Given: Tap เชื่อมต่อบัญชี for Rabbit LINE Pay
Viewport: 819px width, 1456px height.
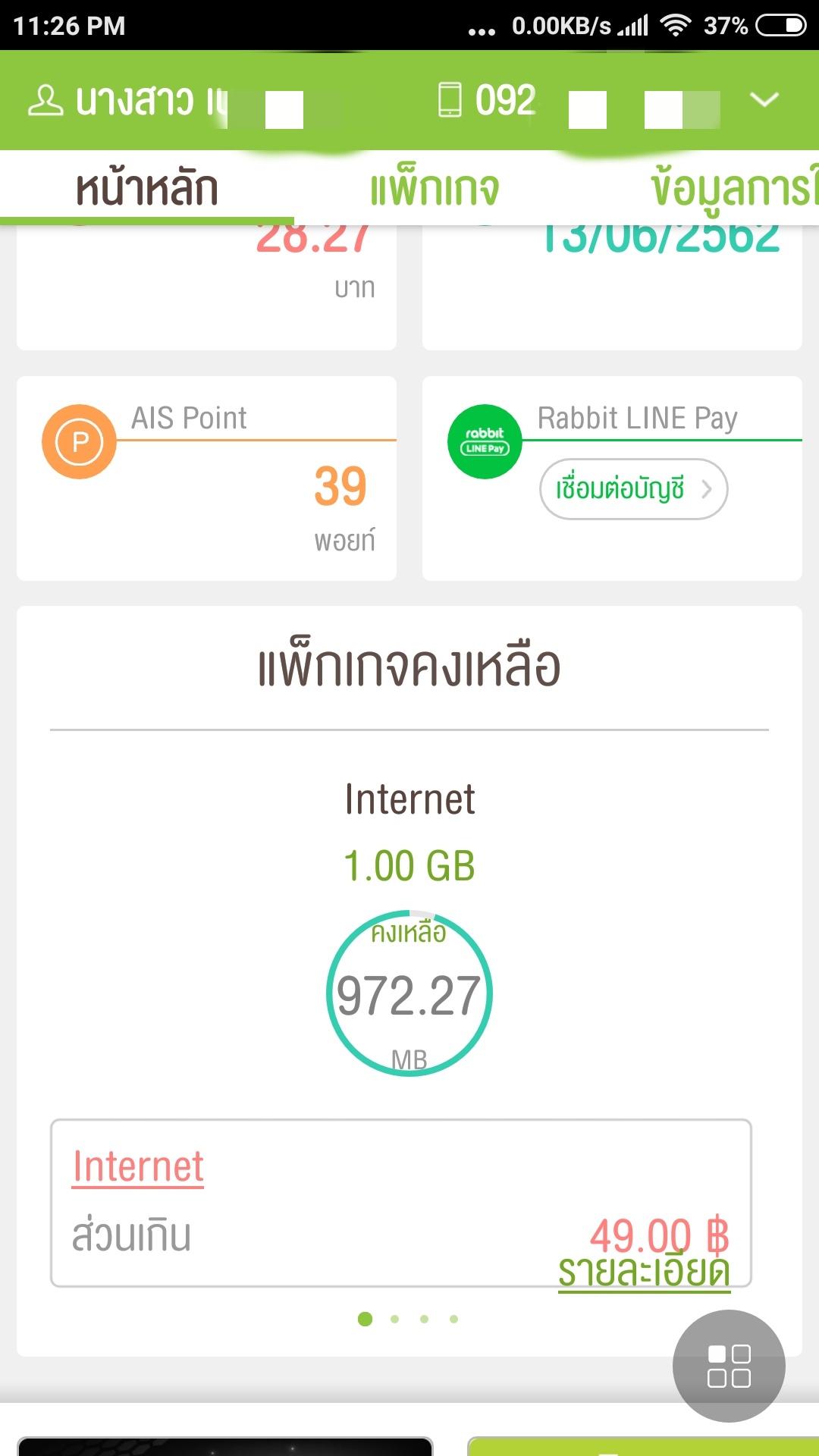Looking at the screenshot, I should 633,489.
